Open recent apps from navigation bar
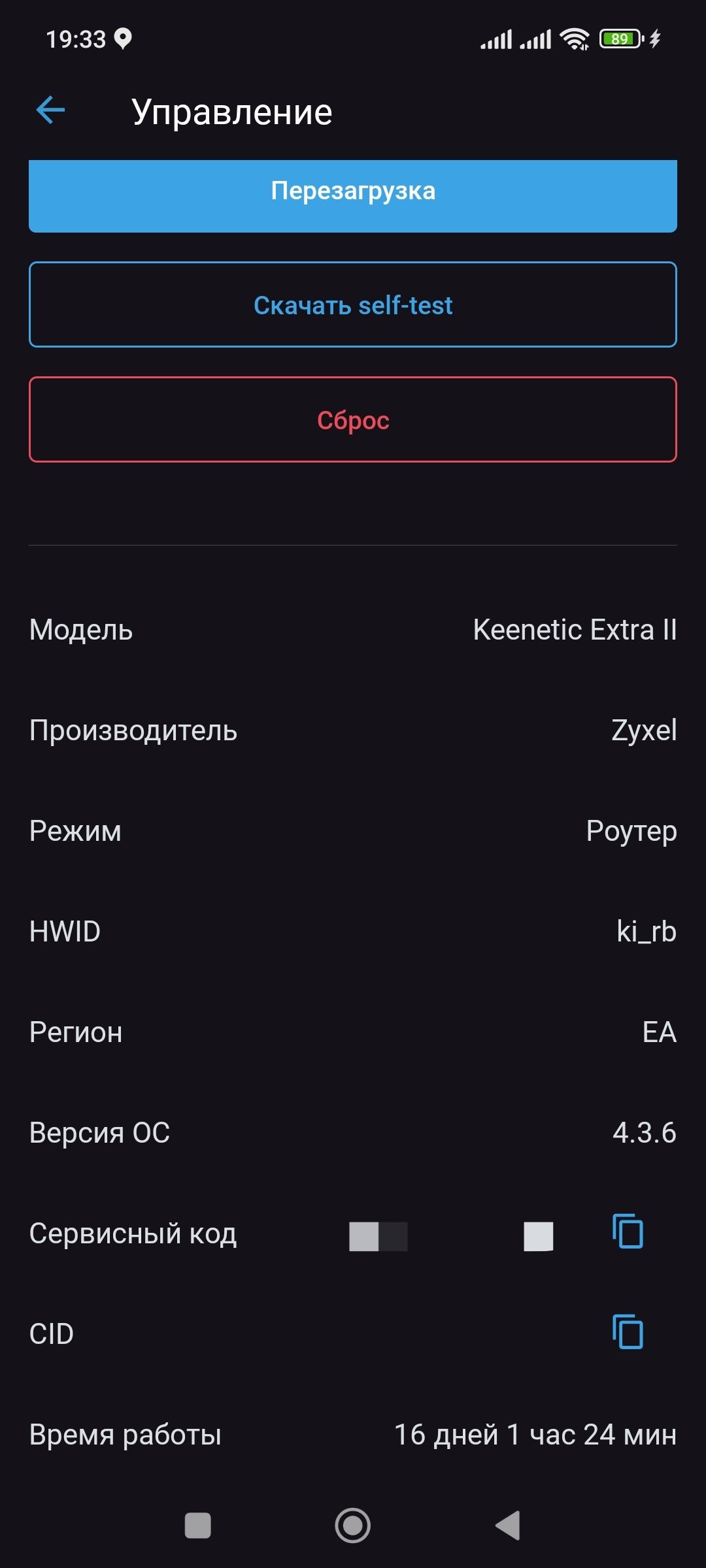The image size is (706, 1568). coord(198,1526)
